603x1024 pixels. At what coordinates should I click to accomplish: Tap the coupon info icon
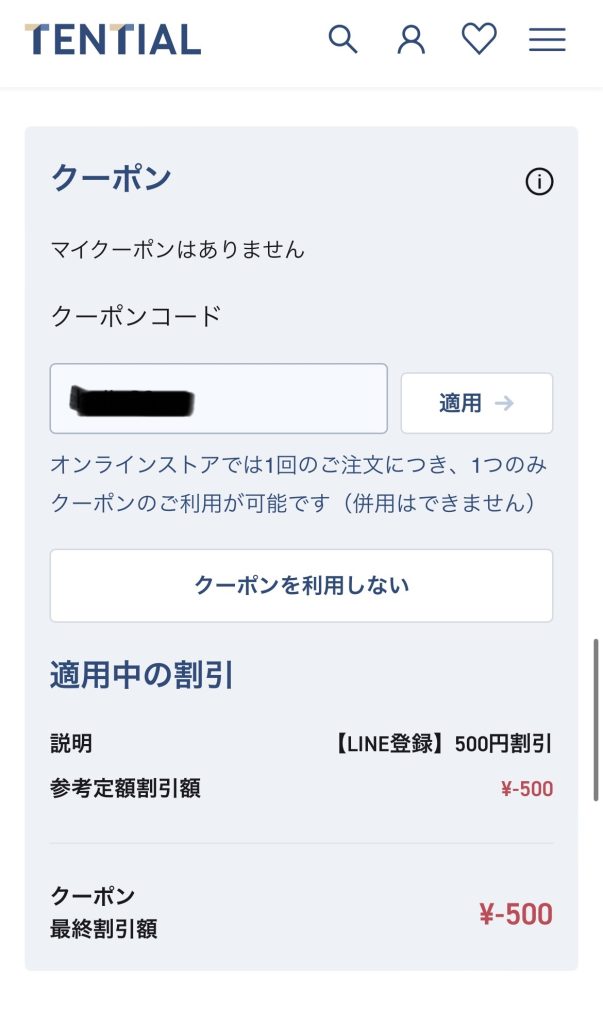pos(539,182)
